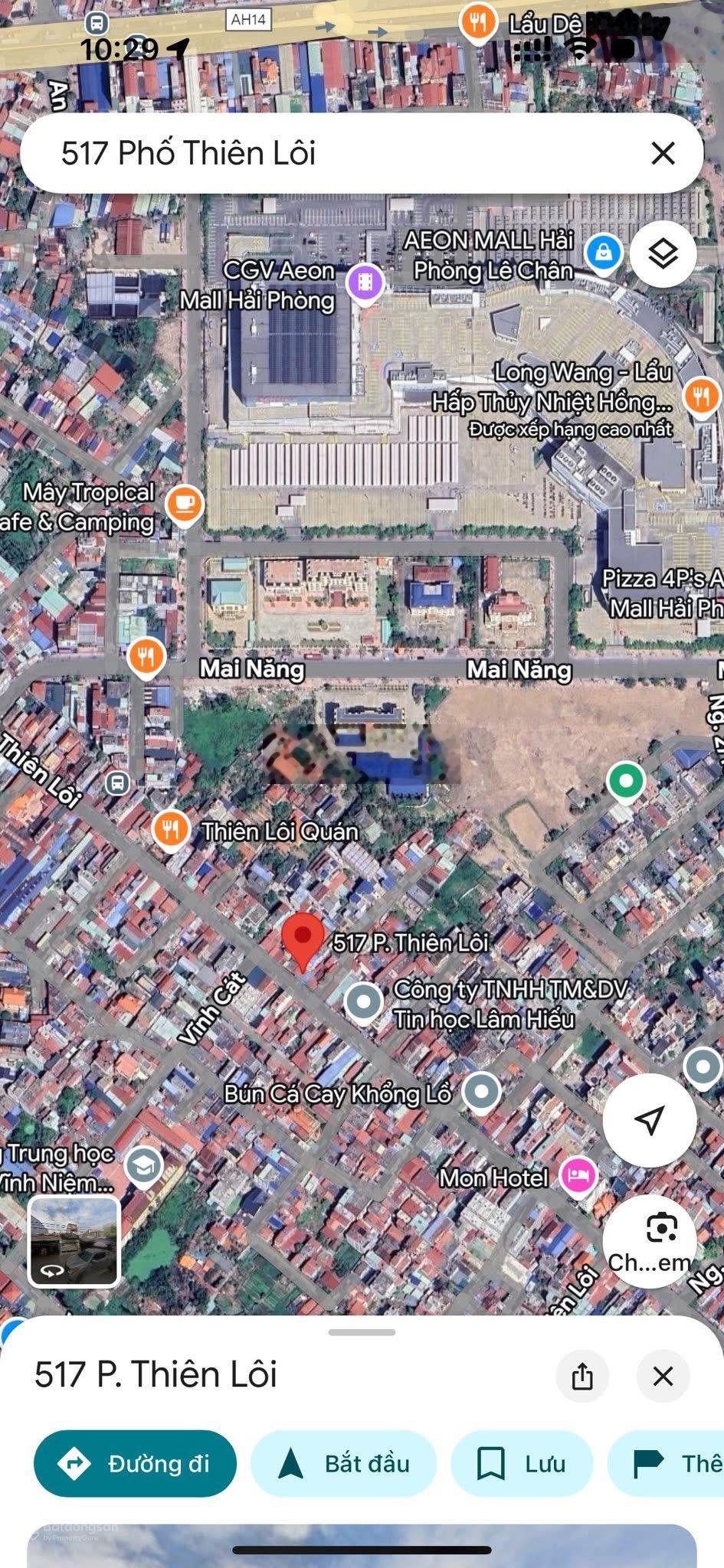This screenshot has height=1568, width=724.
Task: Open the camera lens button on the map
Action: tap(650, 1241)
